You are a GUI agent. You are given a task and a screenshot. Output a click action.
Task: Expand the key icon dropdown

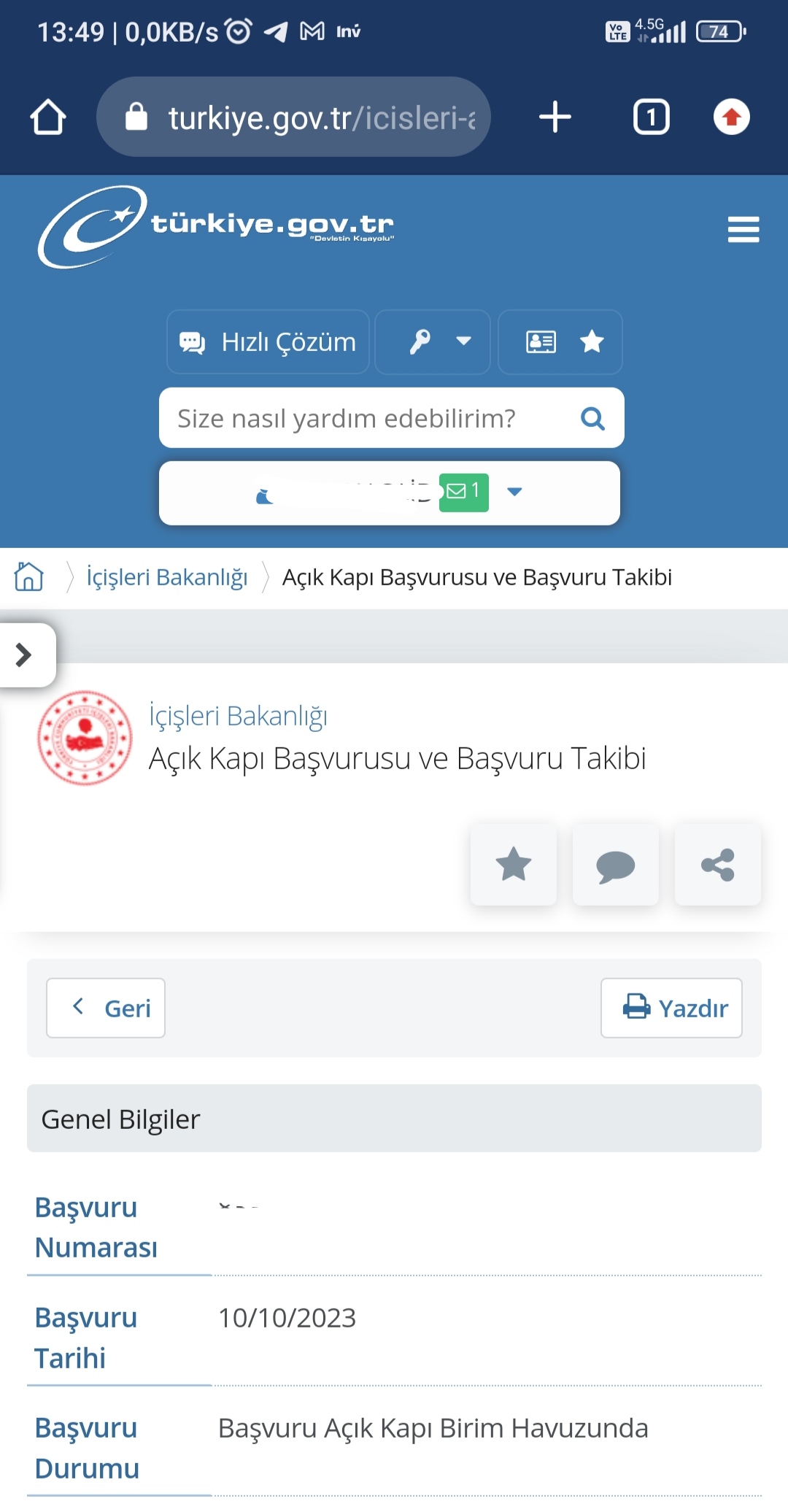[433, 342]
